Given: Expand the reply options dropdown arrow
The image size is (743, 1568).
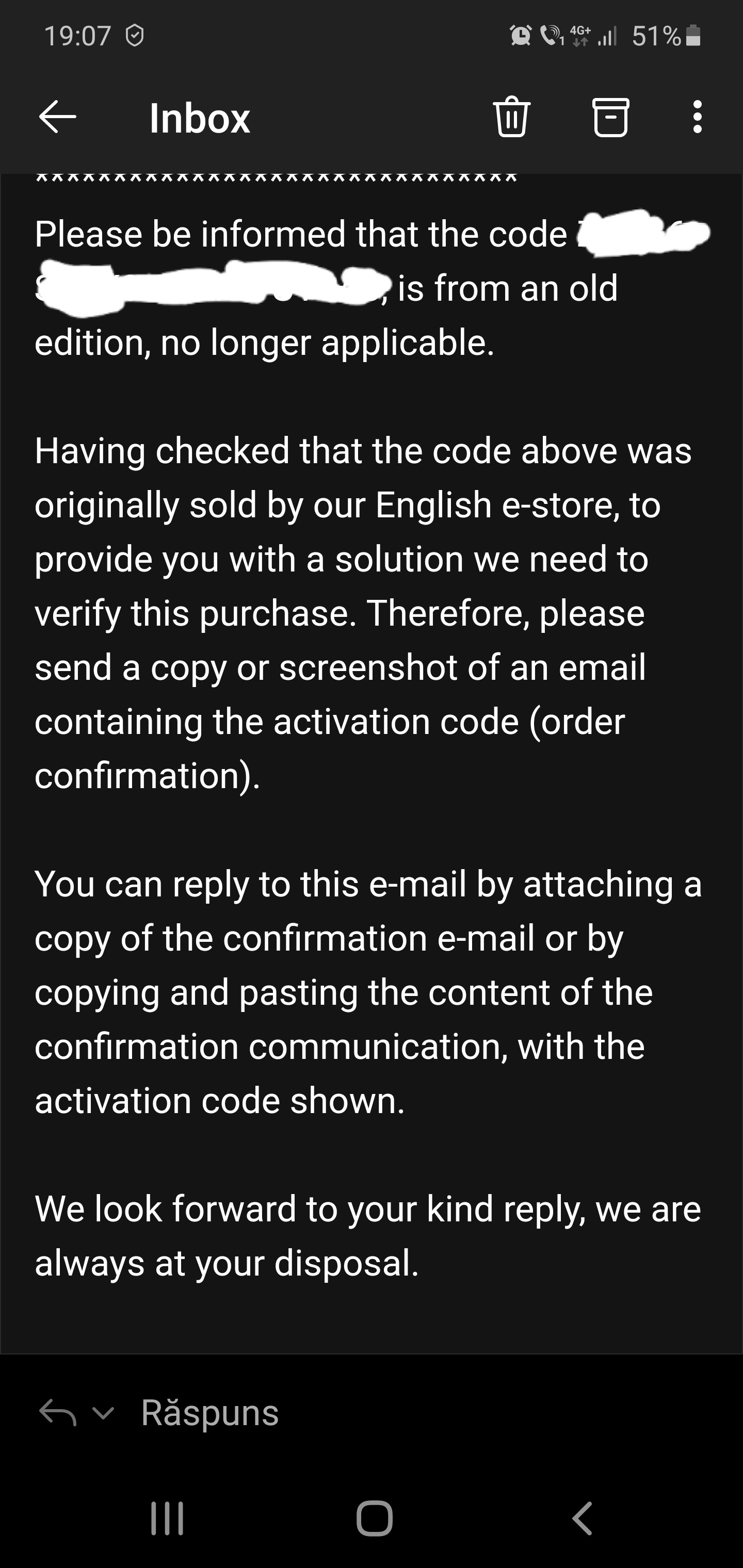Looking at the screenshot, I should 104,1413.
